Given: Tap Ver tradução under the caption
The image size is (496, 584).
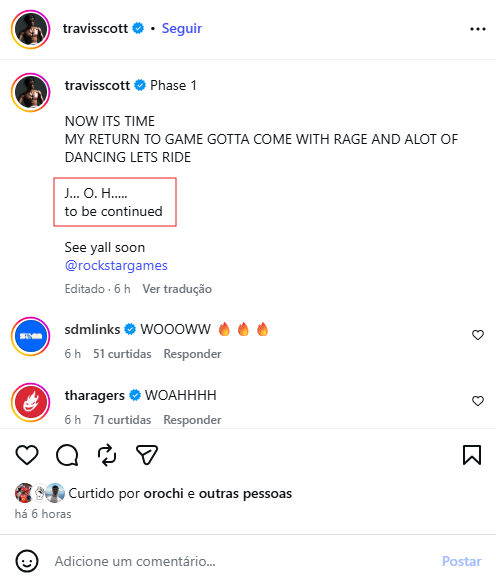Looking at the screenshot, I should 177,289.
